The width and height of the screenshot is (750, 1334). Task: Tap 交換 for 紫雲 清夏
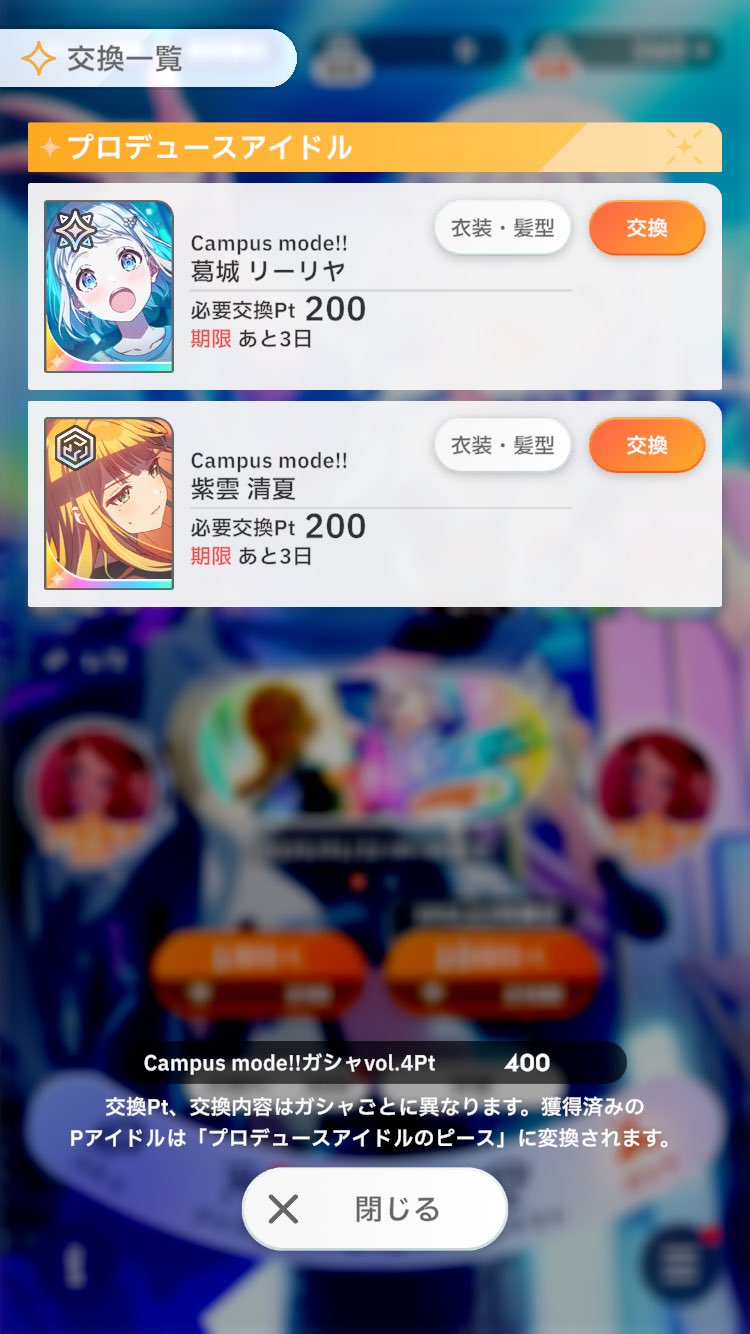click(647, 445)
